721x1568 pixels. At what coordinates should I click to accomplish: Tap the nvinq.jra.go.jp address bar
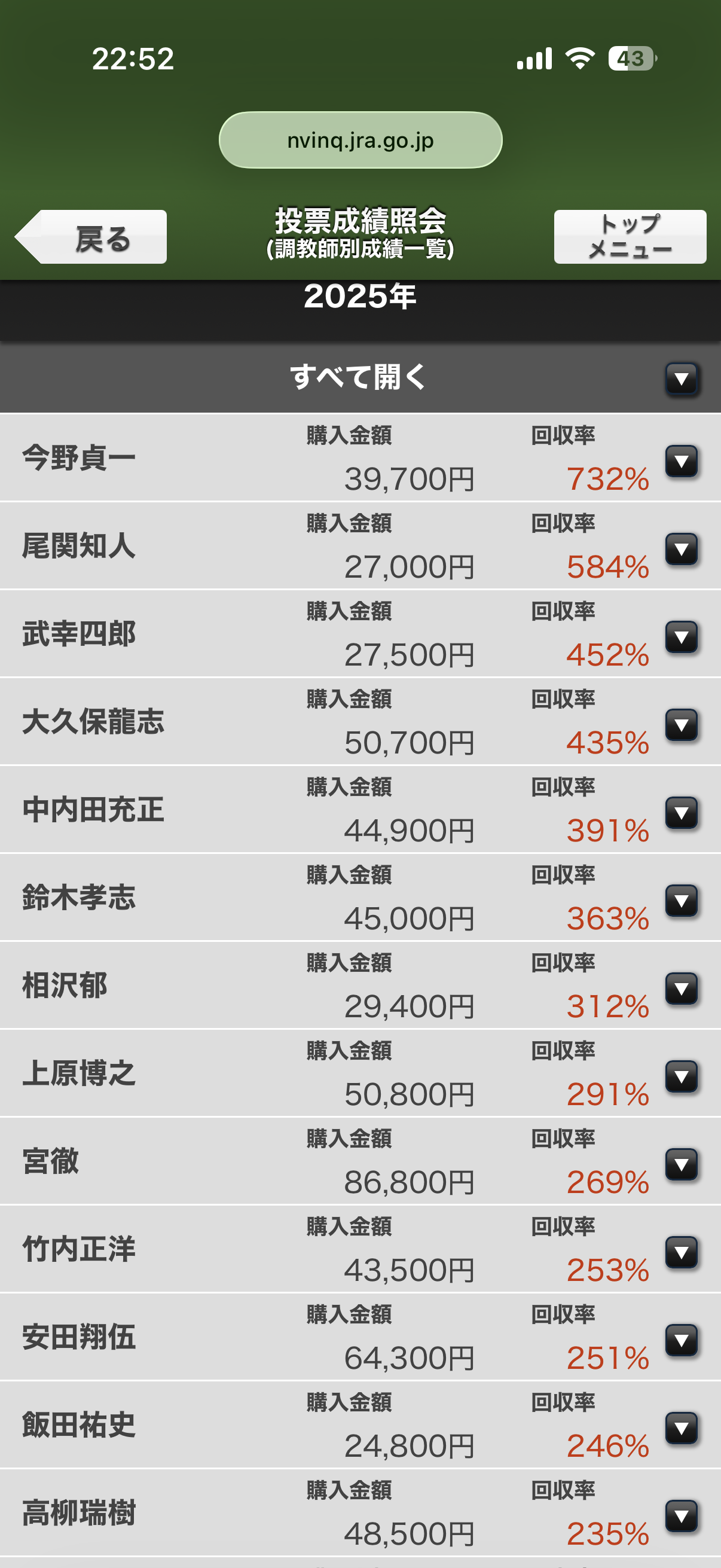[360, 140]
